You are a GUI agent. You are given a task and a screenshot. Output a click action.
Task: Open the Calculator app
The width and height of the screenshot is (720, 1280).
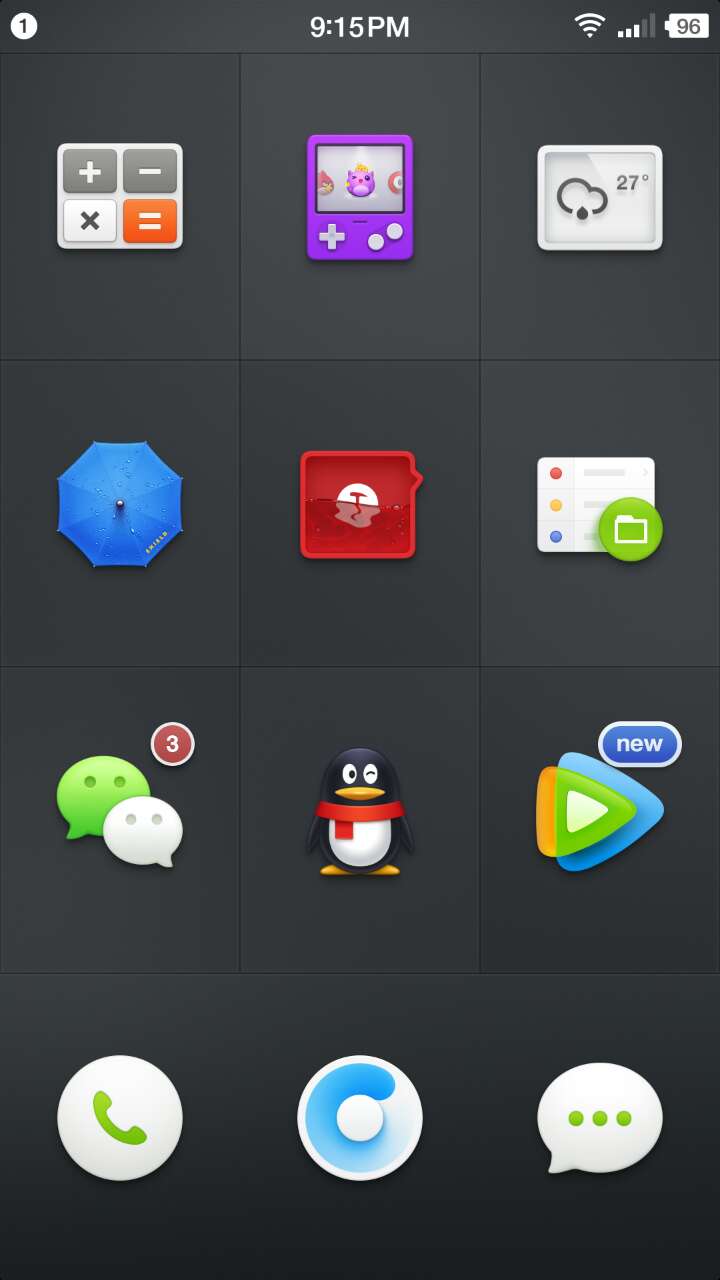pos(120,196)
